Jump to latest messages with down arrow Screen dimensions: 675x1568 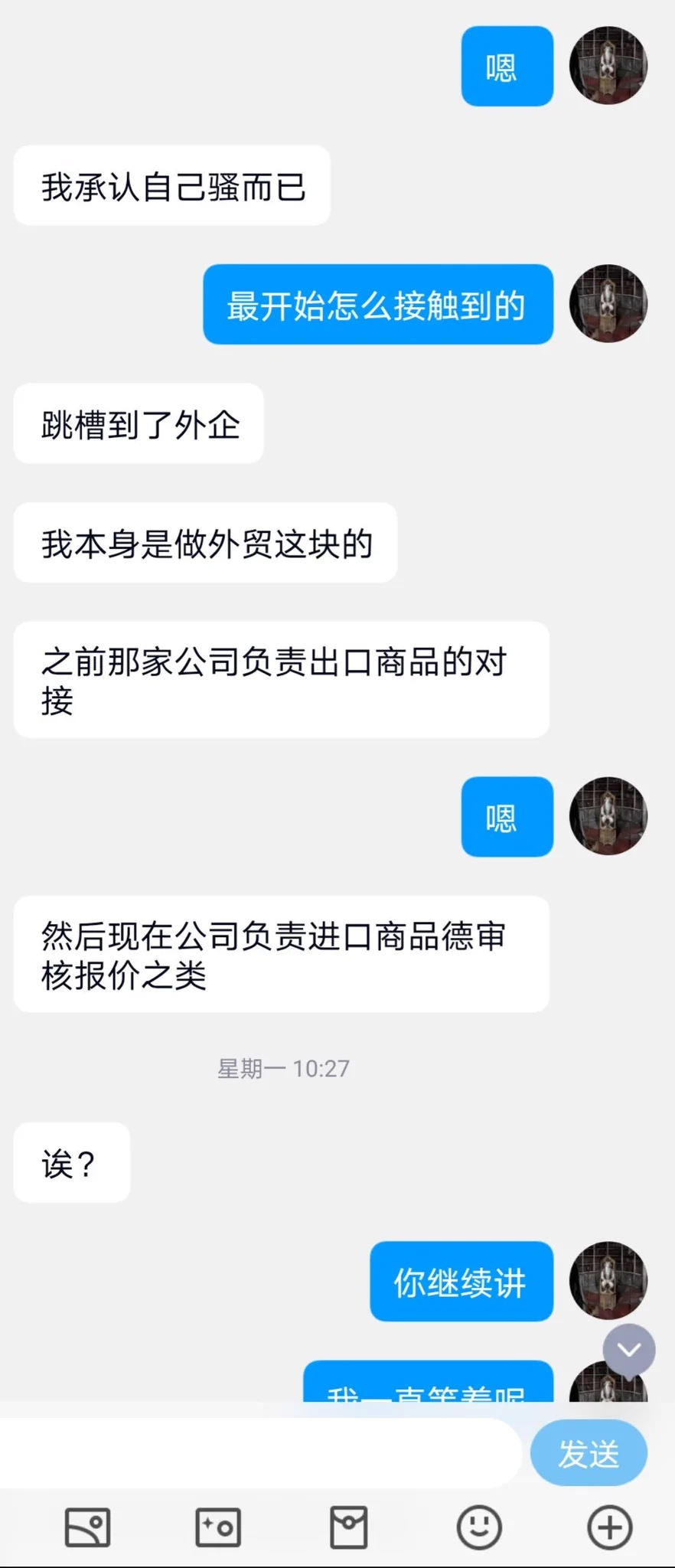(629, 1350)
